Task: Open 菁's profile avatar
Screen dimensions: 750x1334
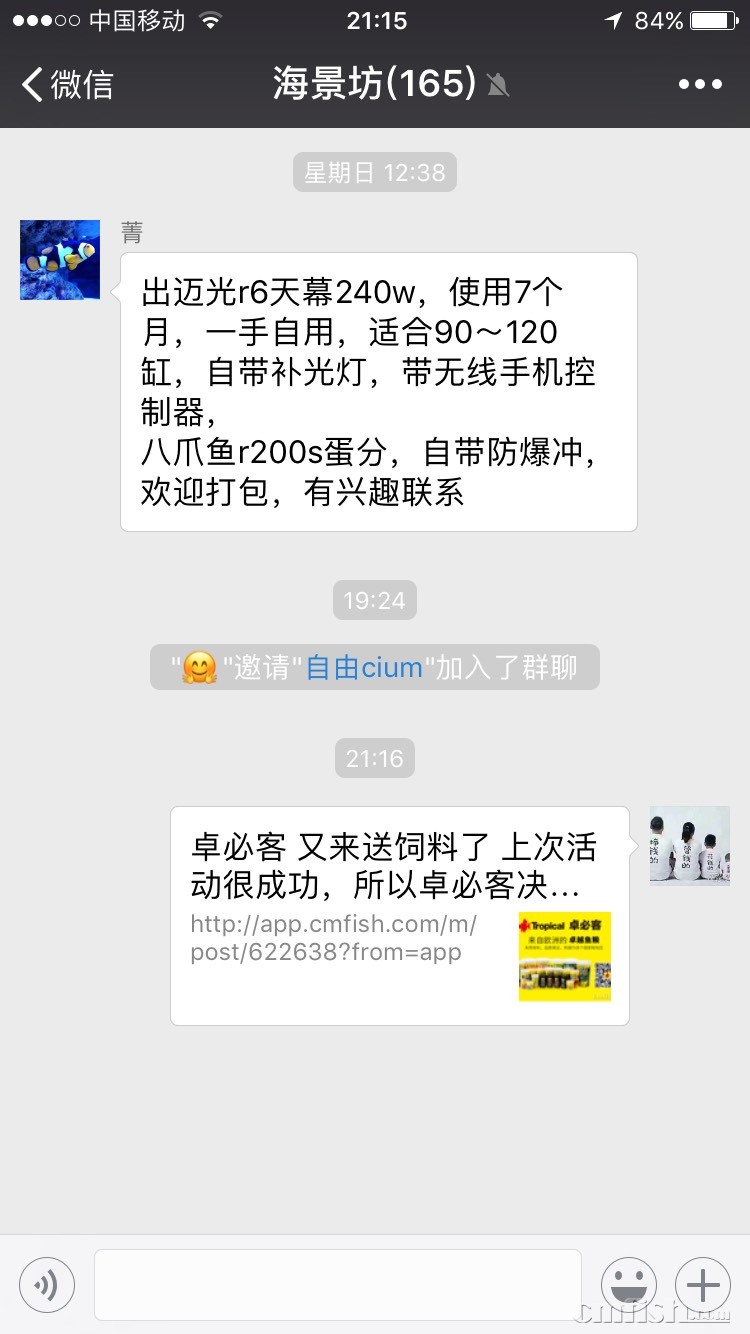Action: click(60, 260)
